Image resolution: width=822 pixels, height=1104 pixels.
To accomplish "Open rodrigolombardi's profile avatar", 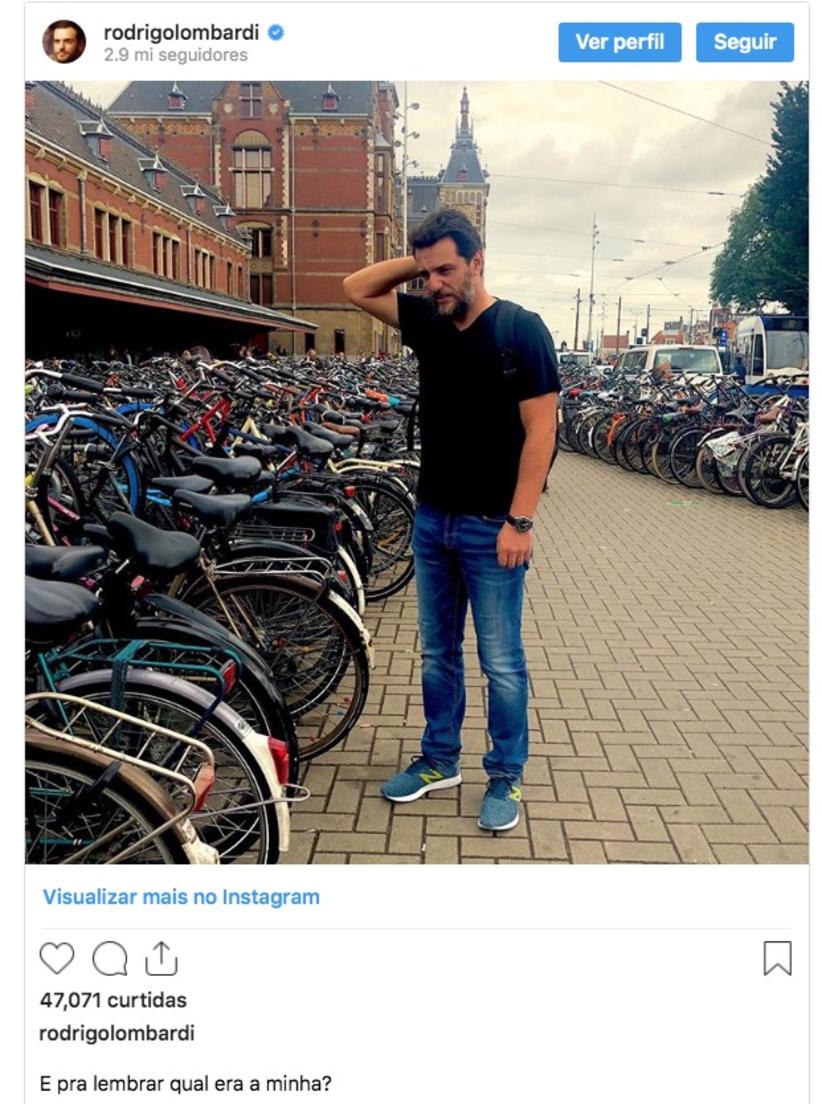I will (64, 42).
